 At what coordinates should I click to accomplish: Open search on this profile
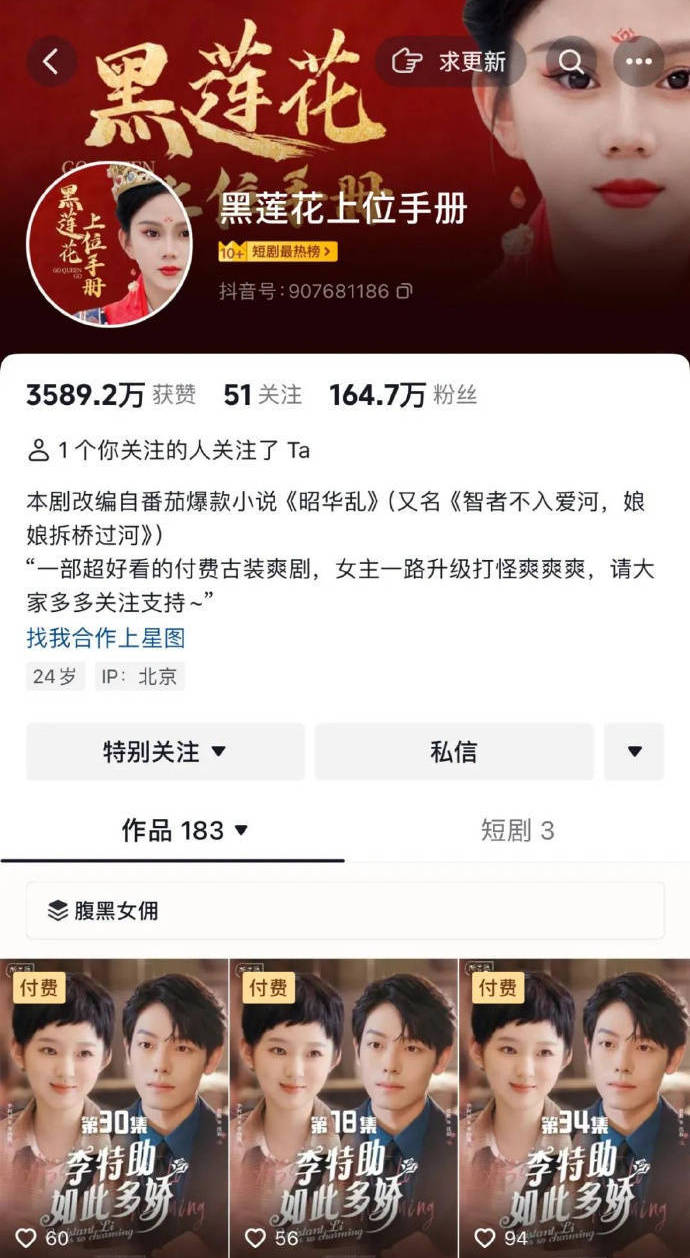(x=571, y=62)
